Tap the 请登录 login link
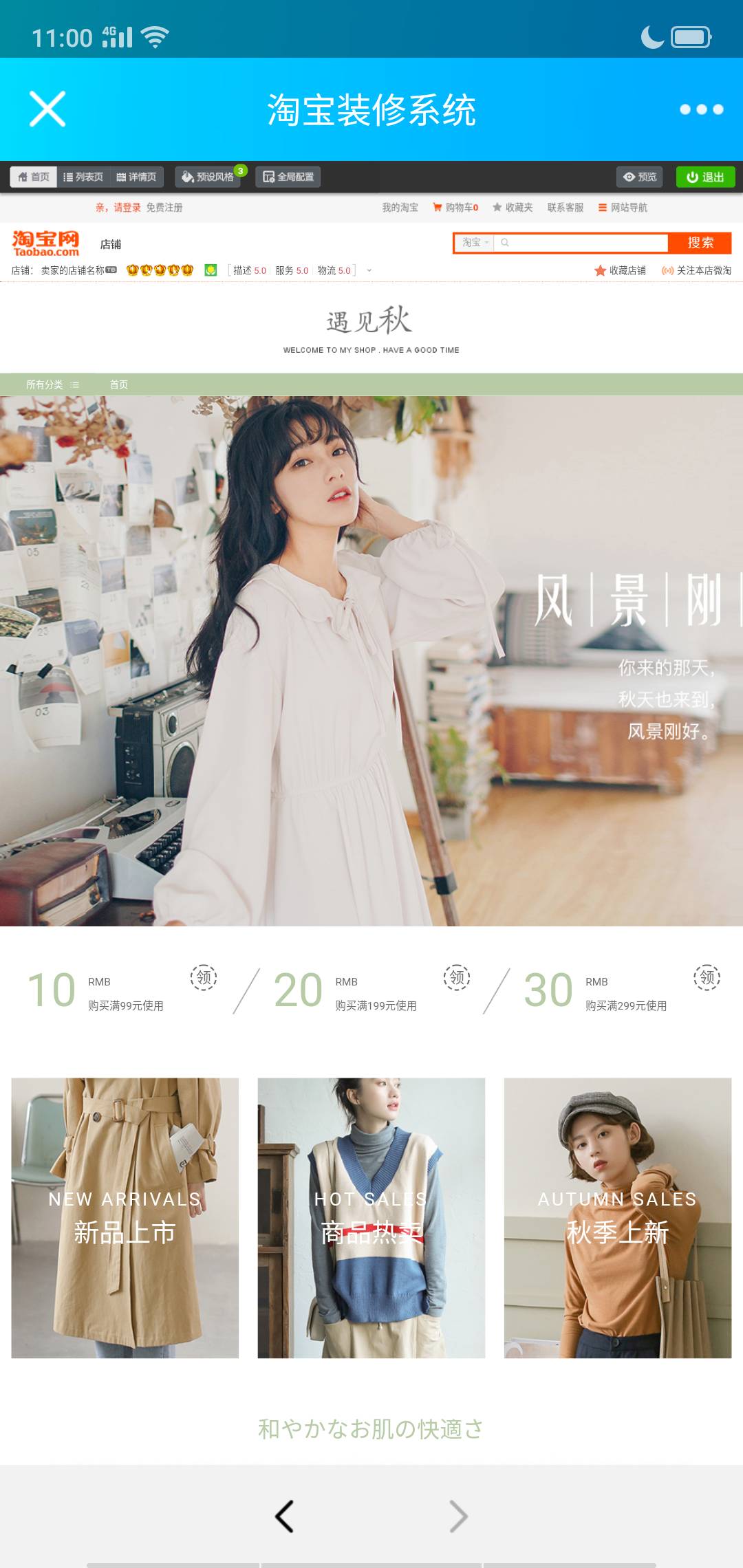This screenshot has width=743, height=1568. (x=127, y=207)
